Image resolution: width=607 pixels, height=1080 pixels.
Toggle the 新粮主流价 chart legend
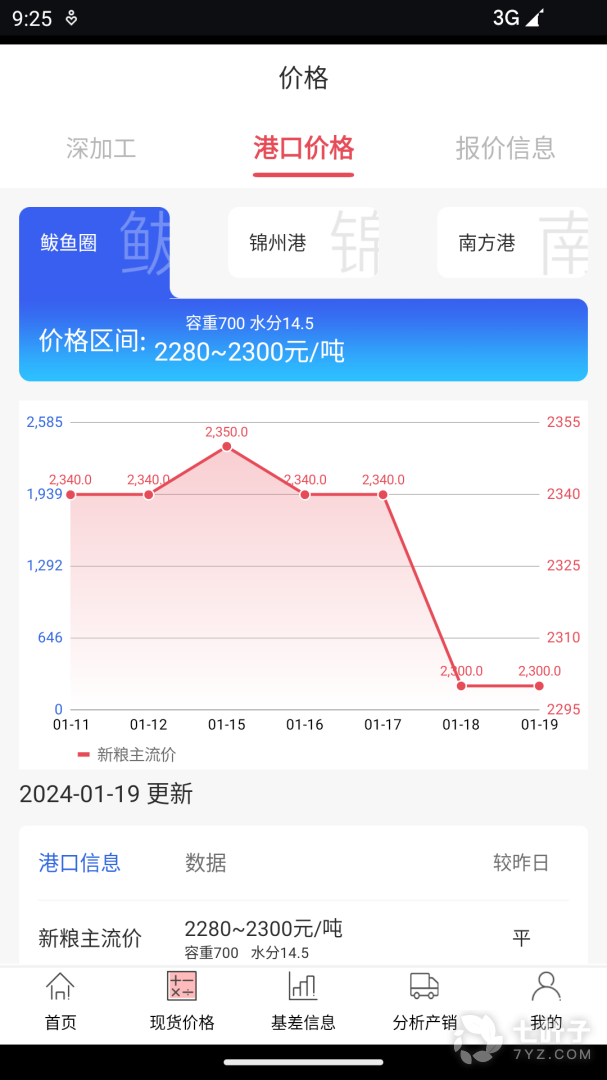(x=126, y=755)
